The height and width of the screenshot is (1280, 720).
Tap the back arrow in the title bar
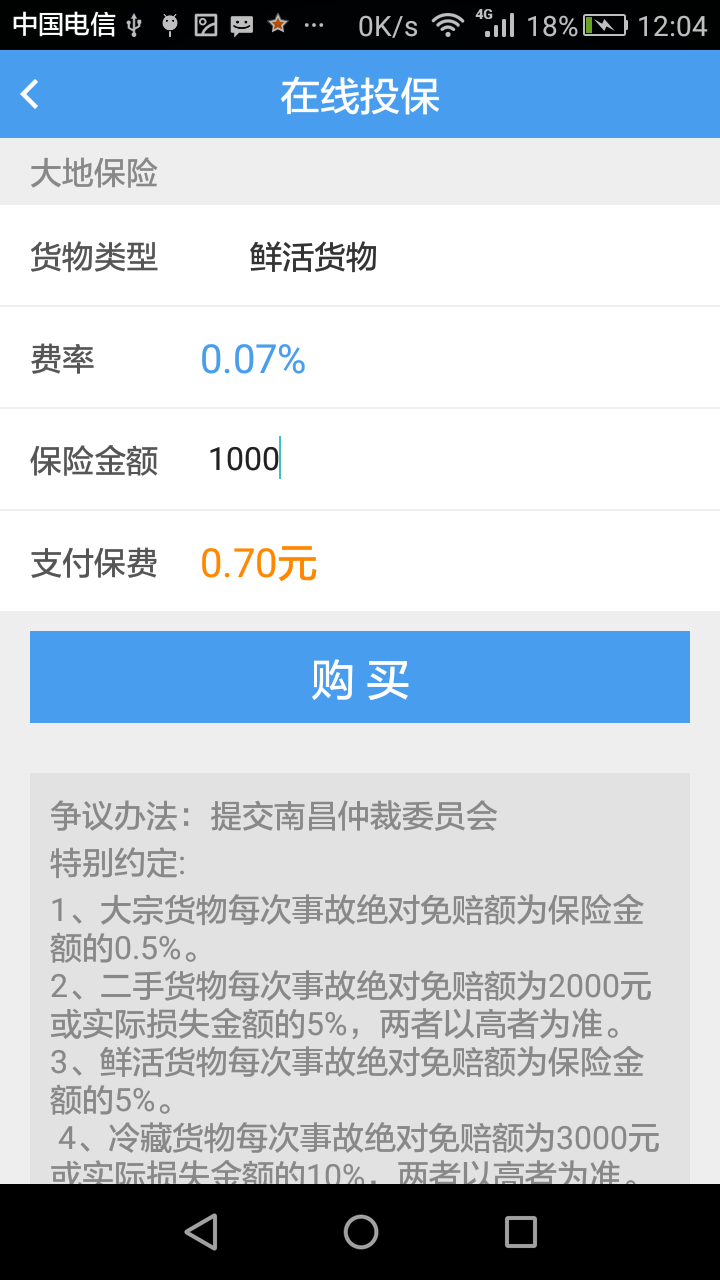pyautogui.click(x=29, y=93)
